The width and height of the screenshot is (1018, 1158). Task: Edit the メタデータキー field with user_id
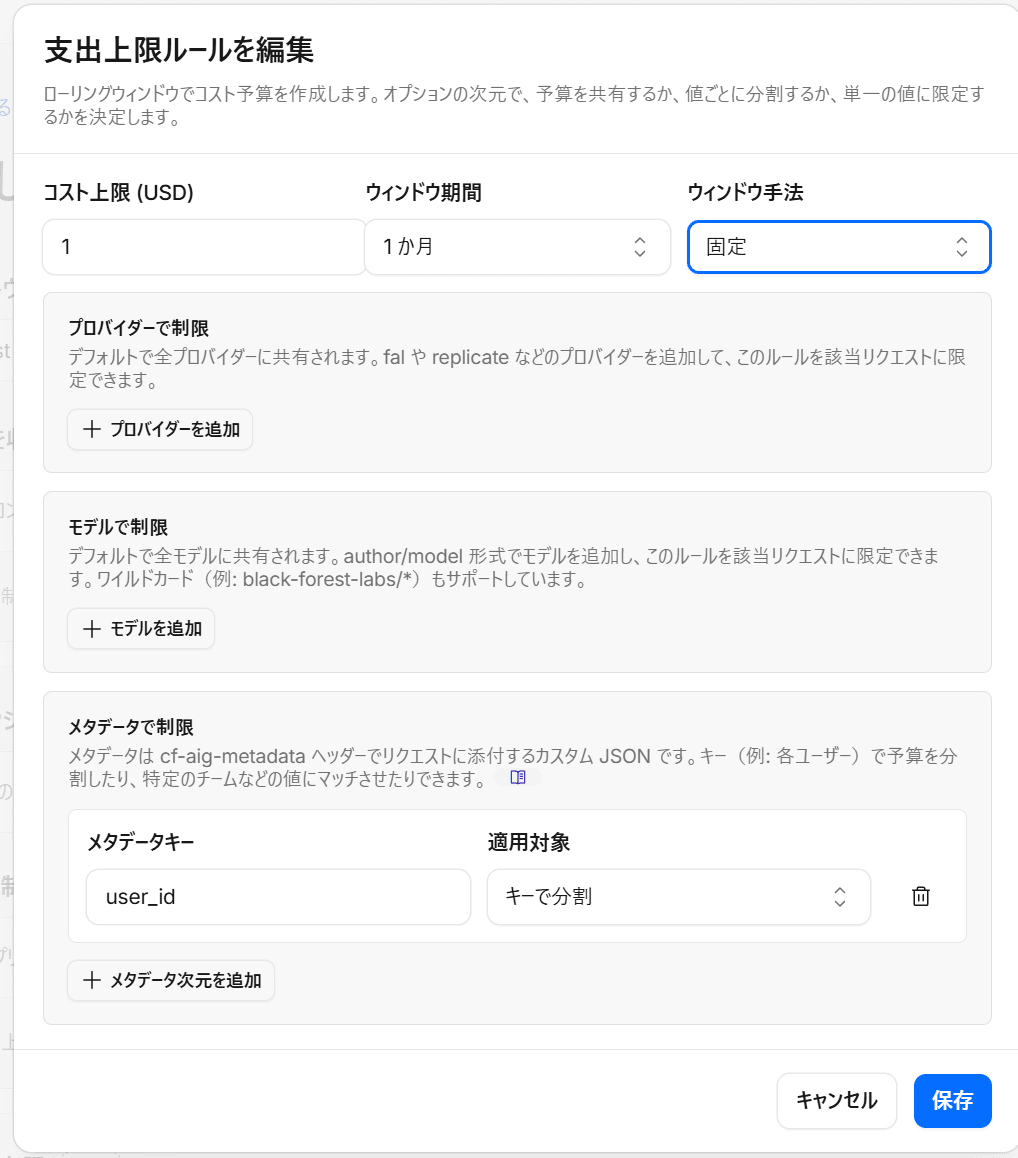pyautogui.click(x=279, y=897)
